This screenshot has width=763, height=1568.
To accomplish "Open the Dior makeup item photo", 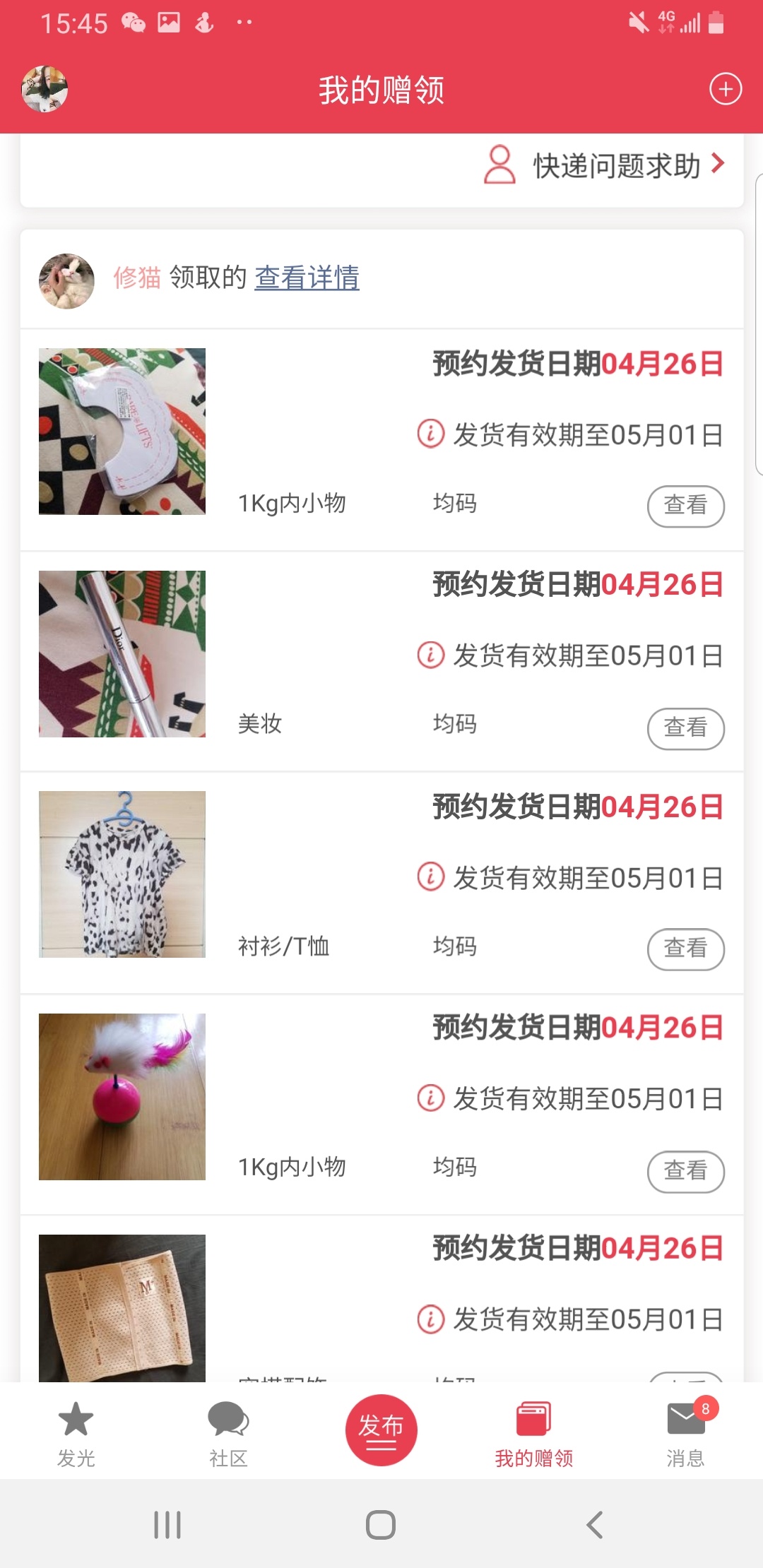I will tap(122, 654).
